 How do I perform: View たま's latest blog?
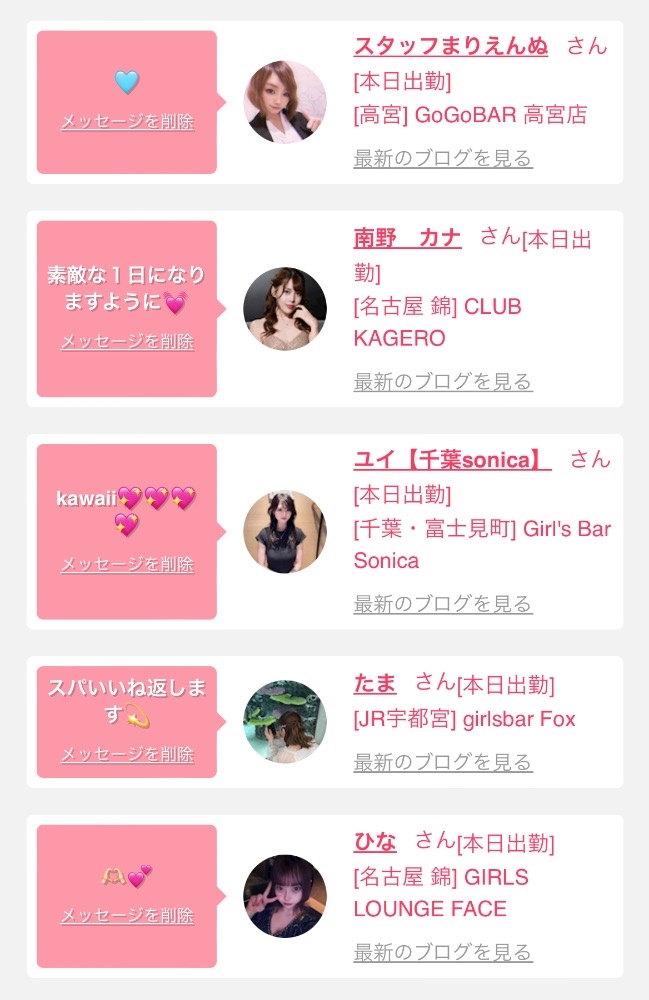[442, 762]
